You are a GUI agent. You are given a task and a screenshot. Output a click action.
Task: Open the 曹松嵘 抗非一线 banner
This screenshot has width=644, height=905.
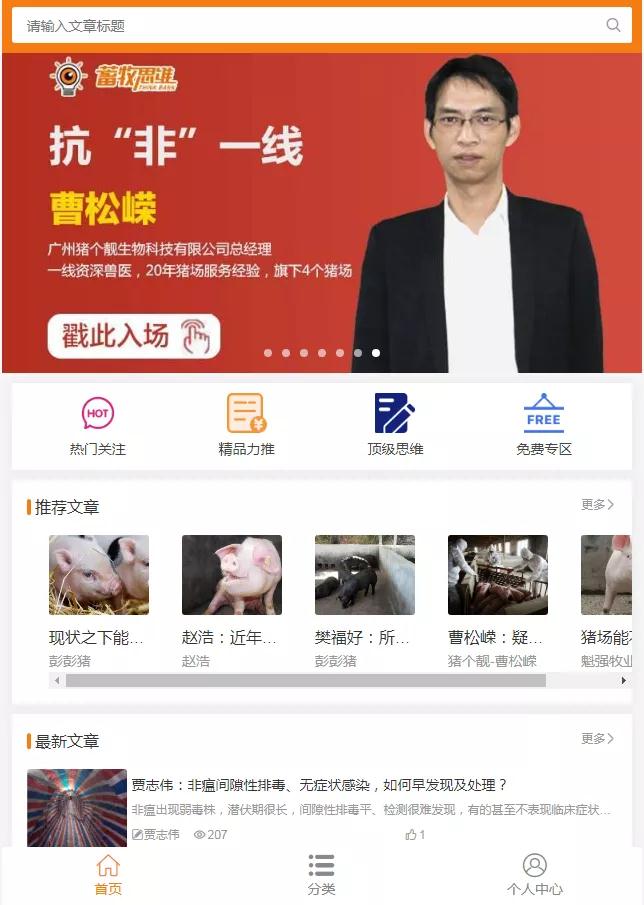tap(322, 212)
